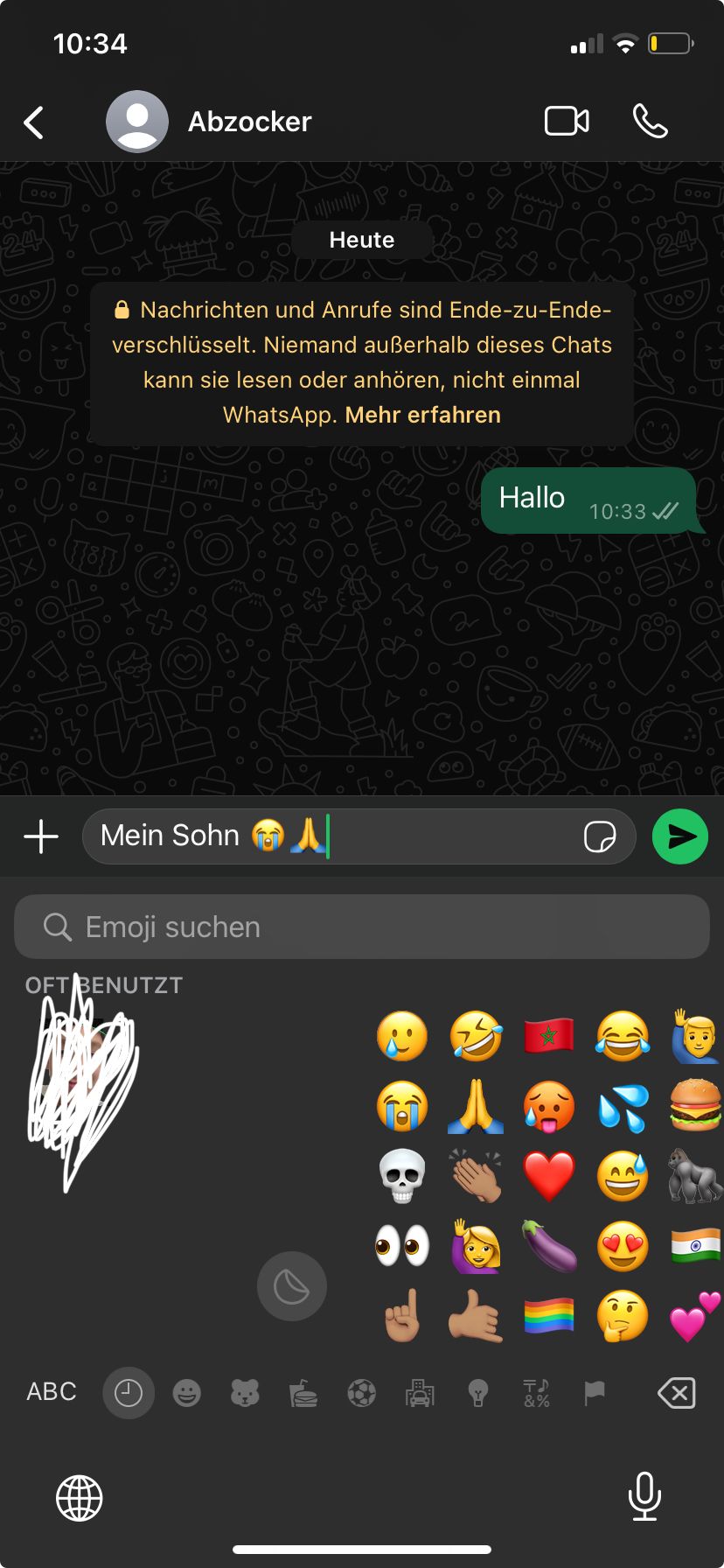
Task: Change keyboard language with the globe key
Action: [x=80, y=1498]
